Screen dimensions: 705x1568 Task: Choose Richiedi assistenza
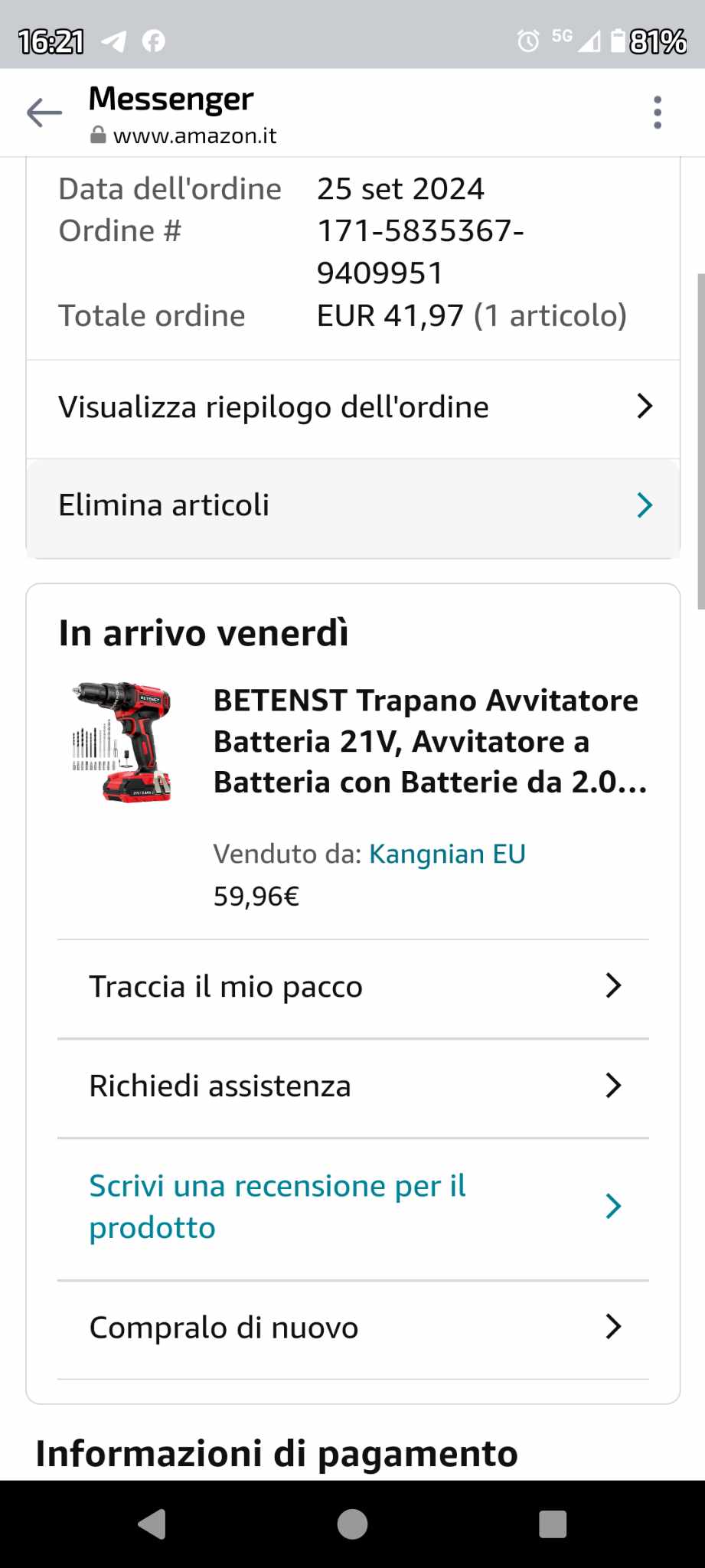tap(353, 1086)
